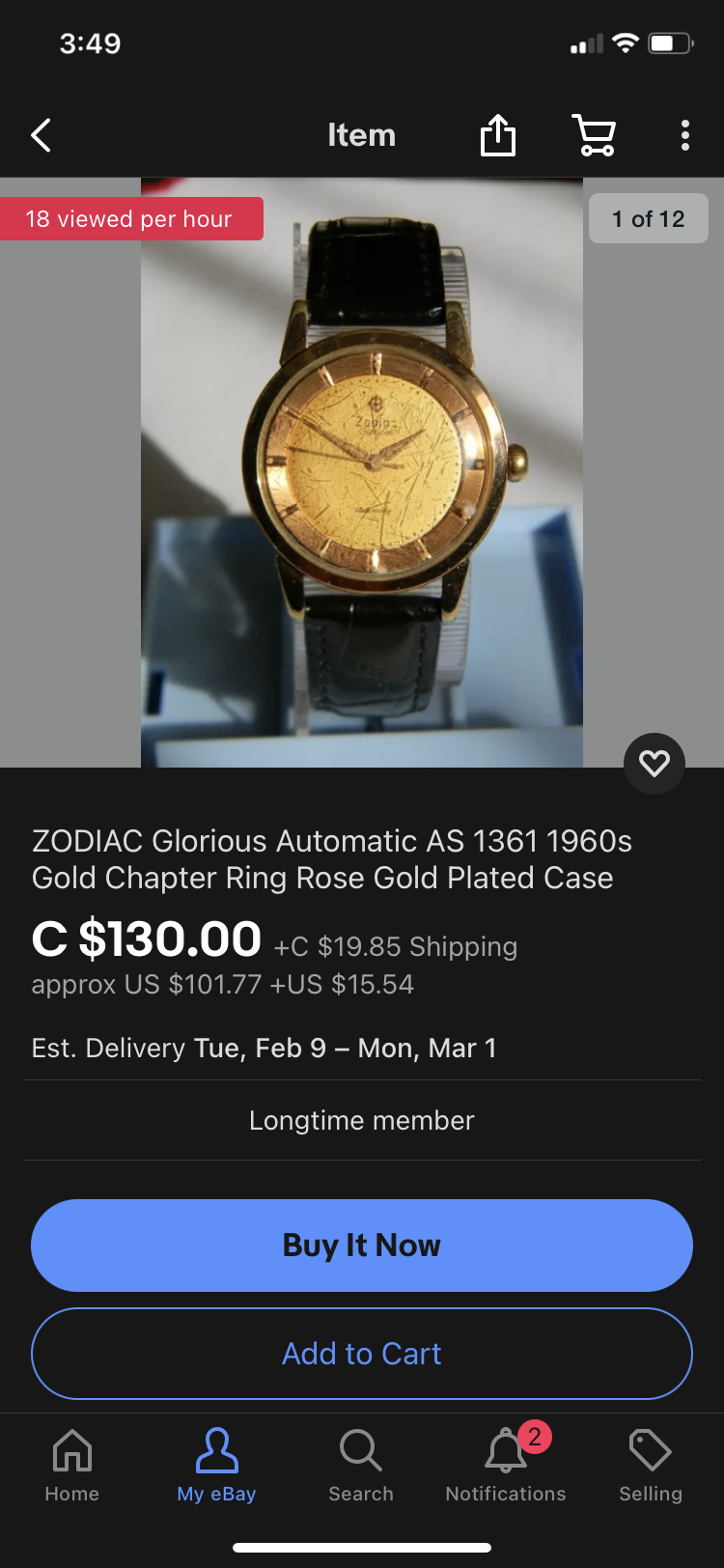Switch to the Selling tab
The height and width of the screenshot is (1568, 724).
[651, 1466]
